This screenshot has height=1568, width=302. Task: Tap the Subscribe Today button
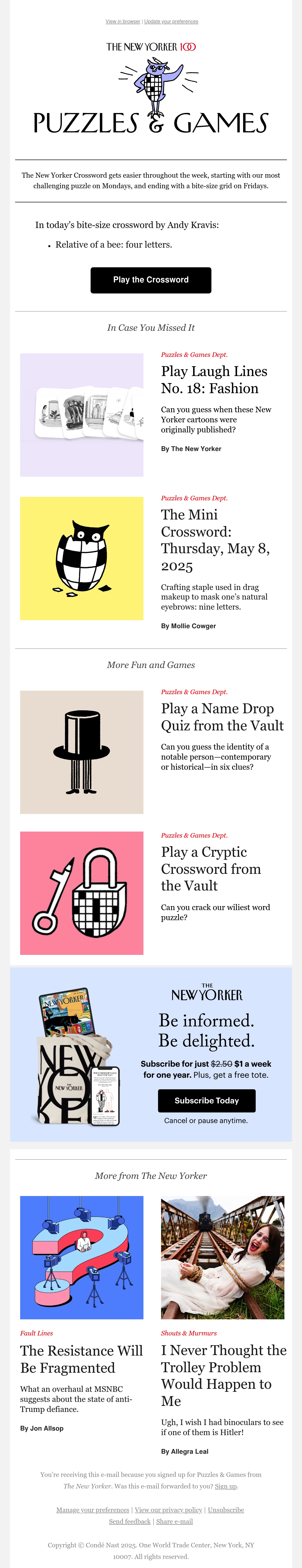[x=206, y=1101]
